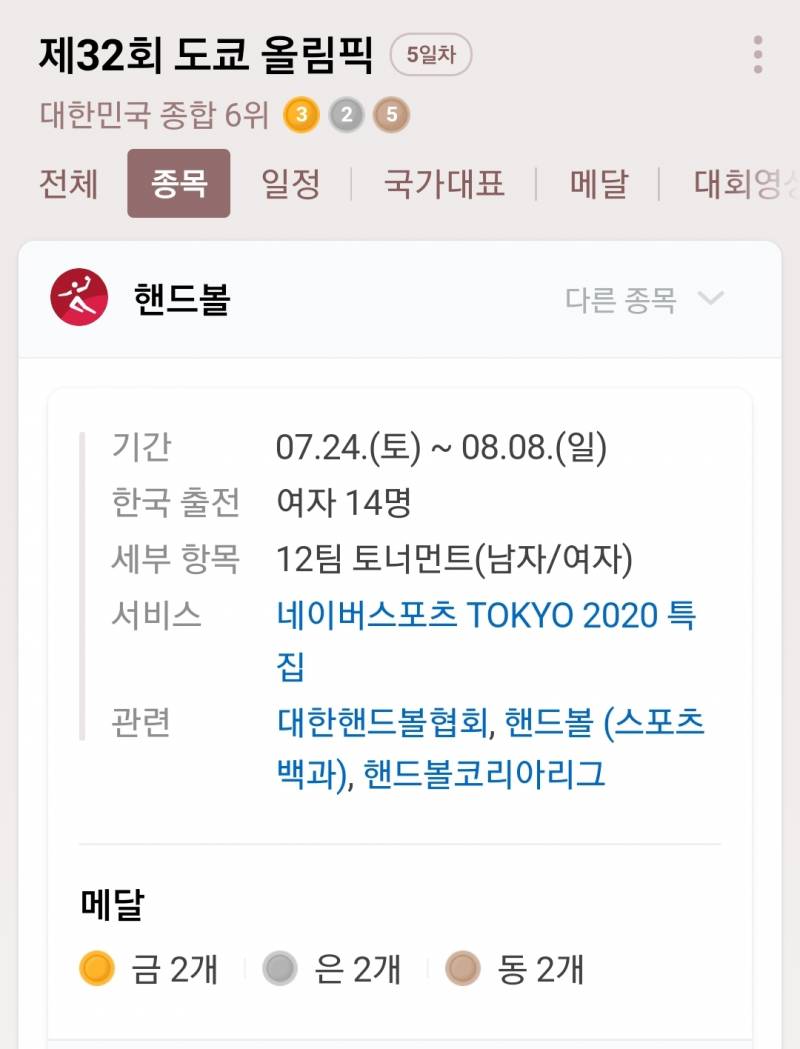Click the silver medal icon in header
Screen dimensions: 800x1049
(344, 114)
